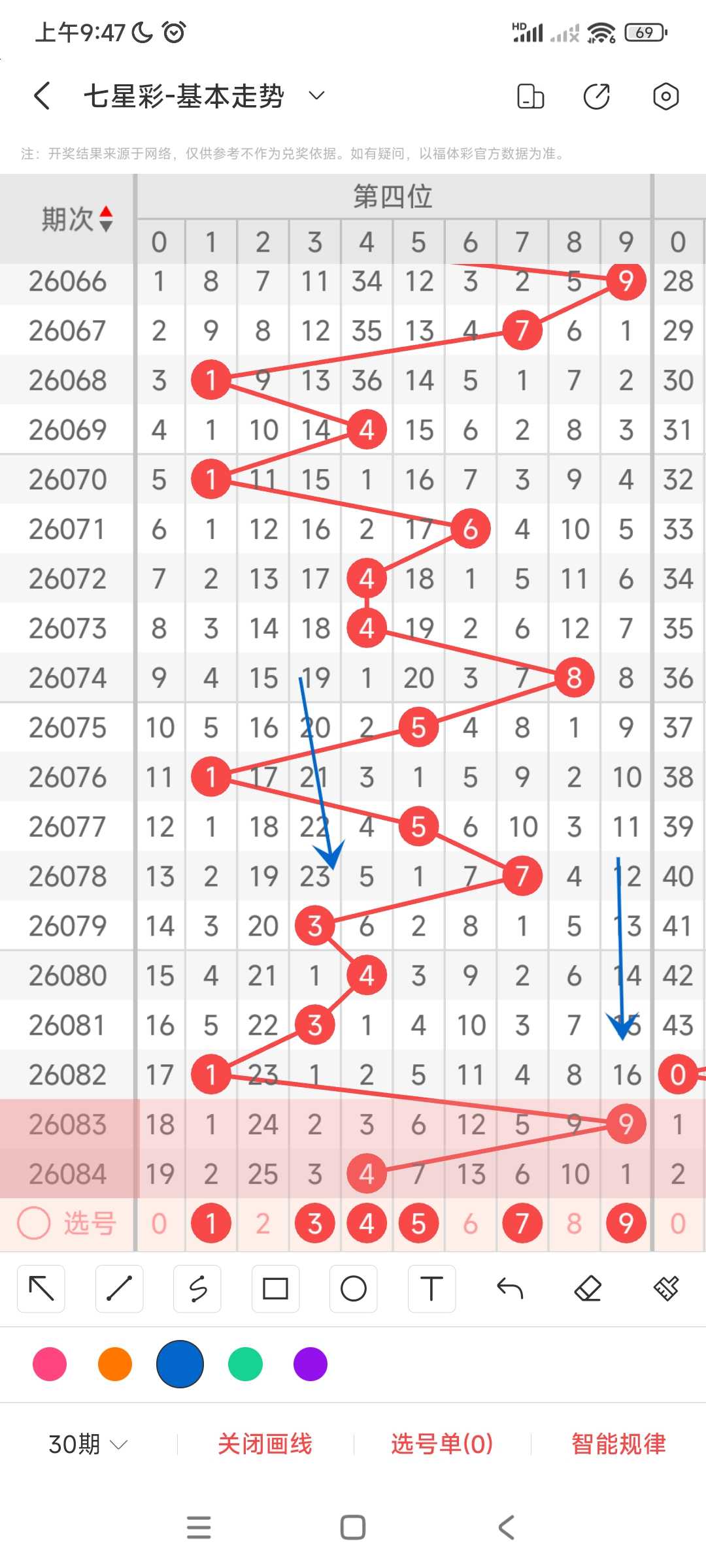Select the circle shape tool

point(354,1289)
